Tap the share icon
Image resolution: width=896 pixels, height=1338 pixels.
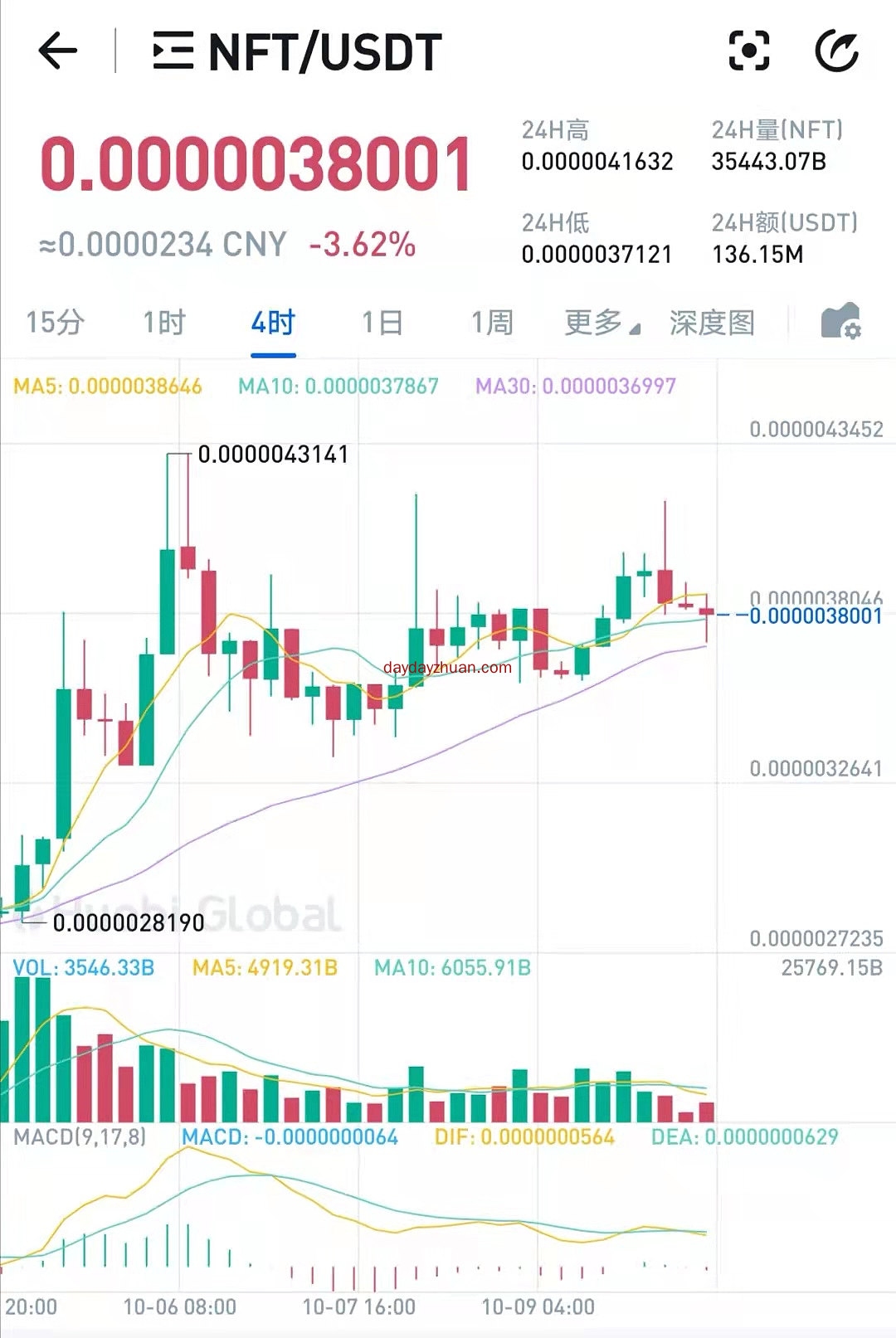(x=836, y=51)
